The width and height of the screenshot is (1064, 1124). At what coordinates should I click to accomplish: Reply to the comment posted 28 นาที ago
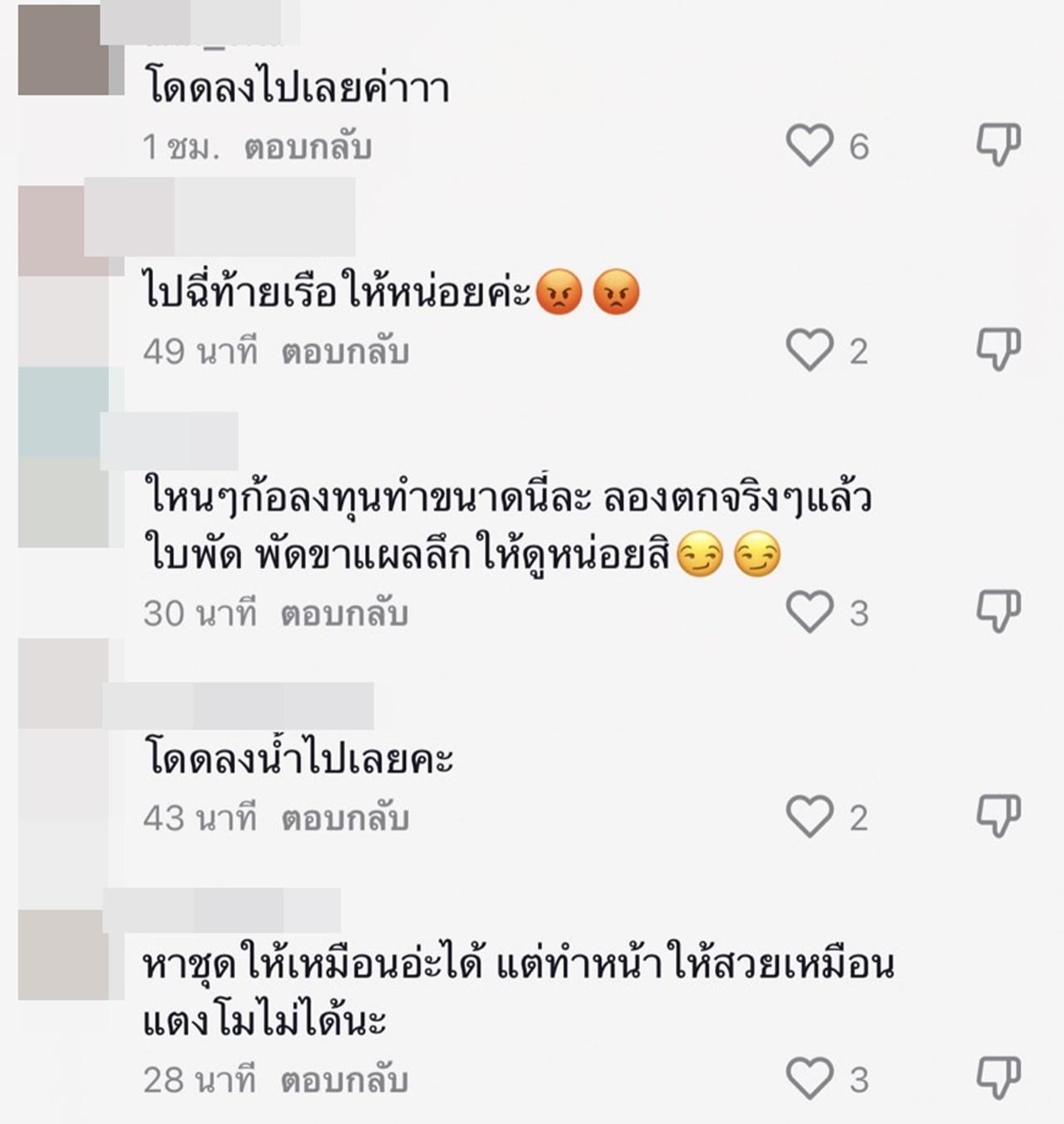pyautogui.click(x=344, y=1080)
